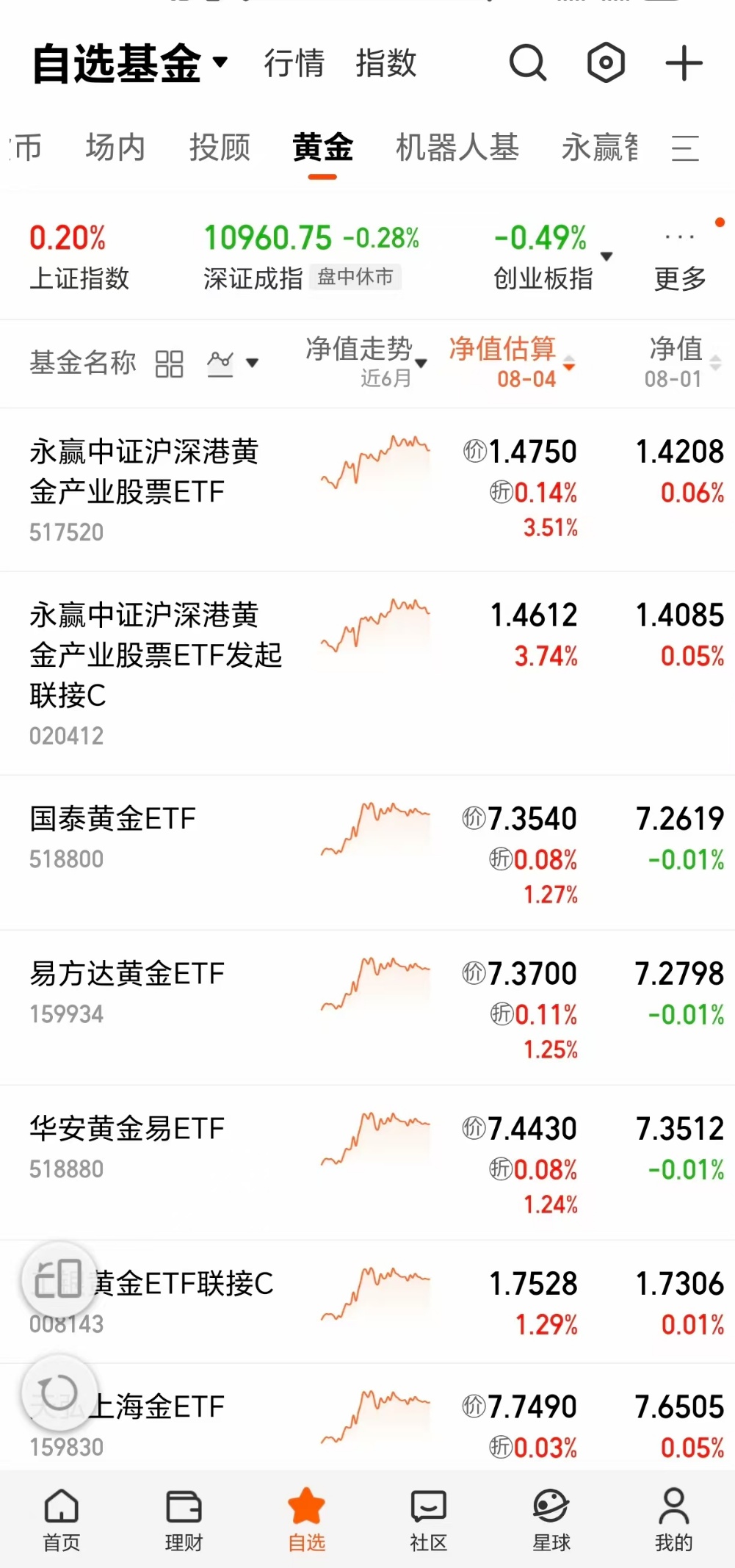This screenshot has width=735, height=1568.
Task: Switch to the 指数 tab
Action: [386, 63]
